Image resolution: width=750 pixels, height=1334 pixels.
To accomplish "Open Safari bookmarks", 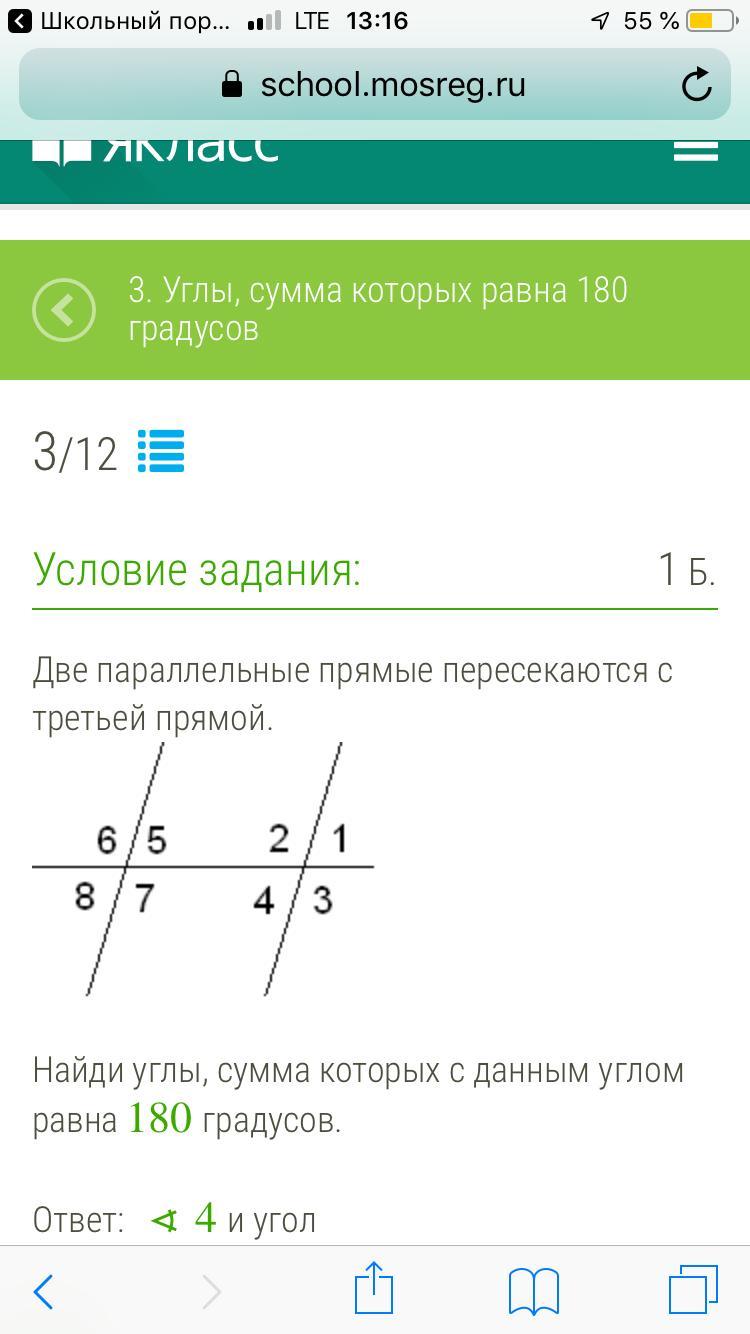I will click(534, 1291).
